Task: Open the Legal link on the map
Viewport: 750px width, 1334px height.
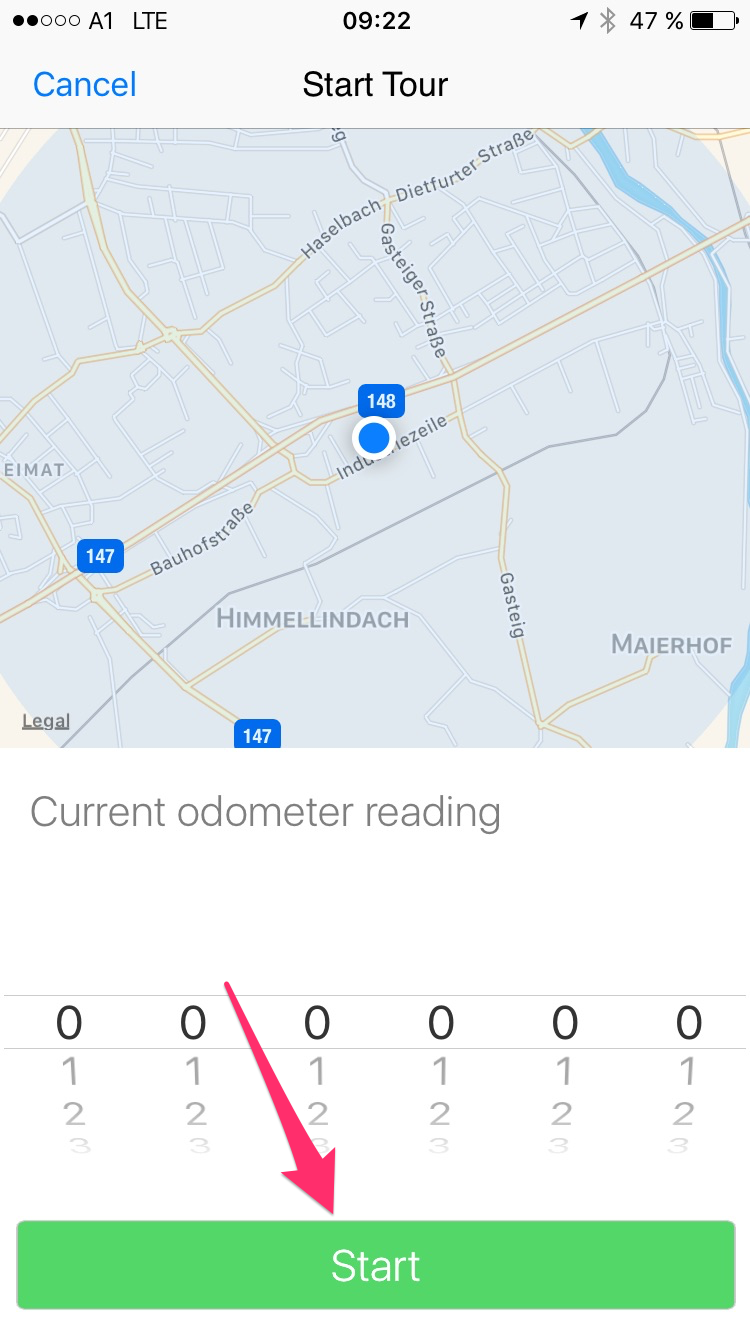Action: point(46,720)
